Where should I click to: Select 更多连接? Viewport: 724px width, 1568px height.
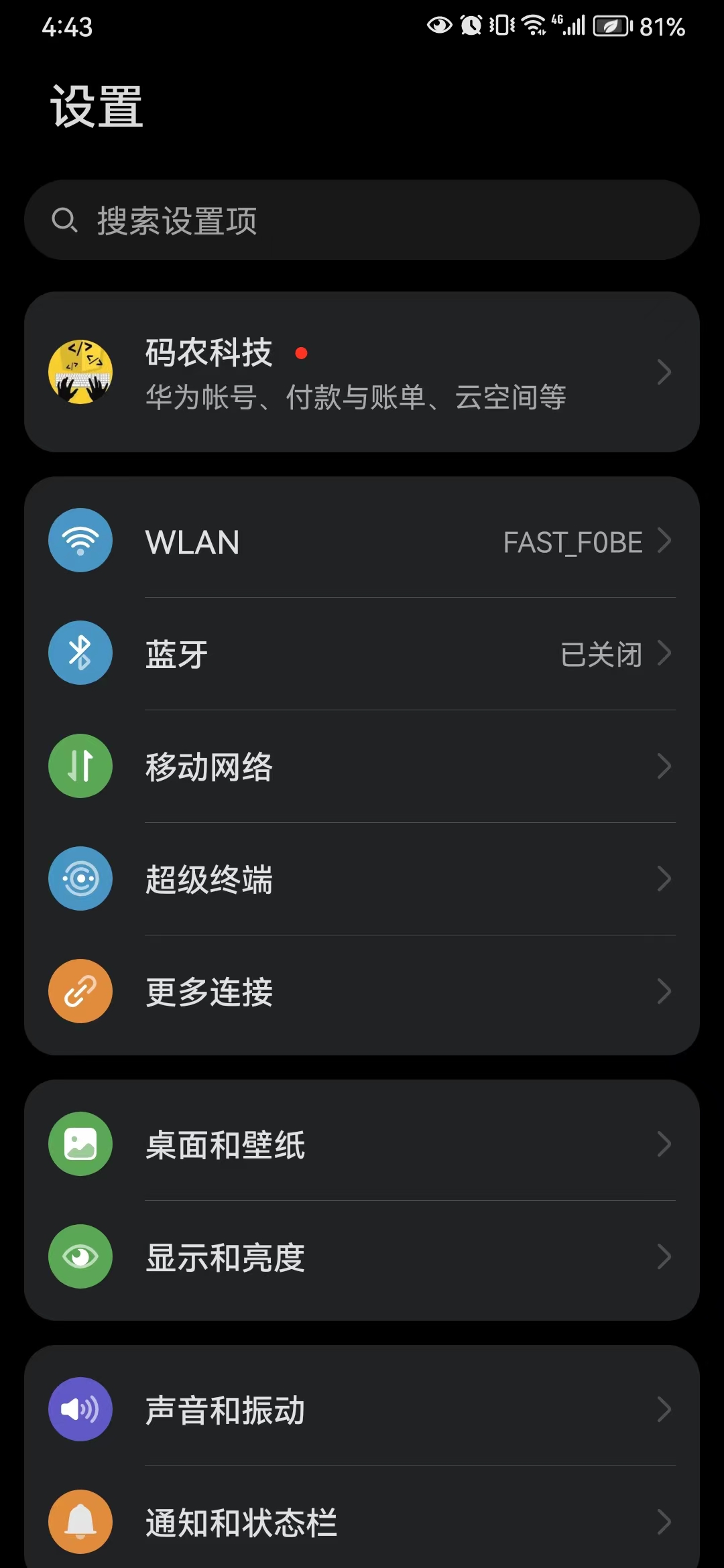click(362, 992)
